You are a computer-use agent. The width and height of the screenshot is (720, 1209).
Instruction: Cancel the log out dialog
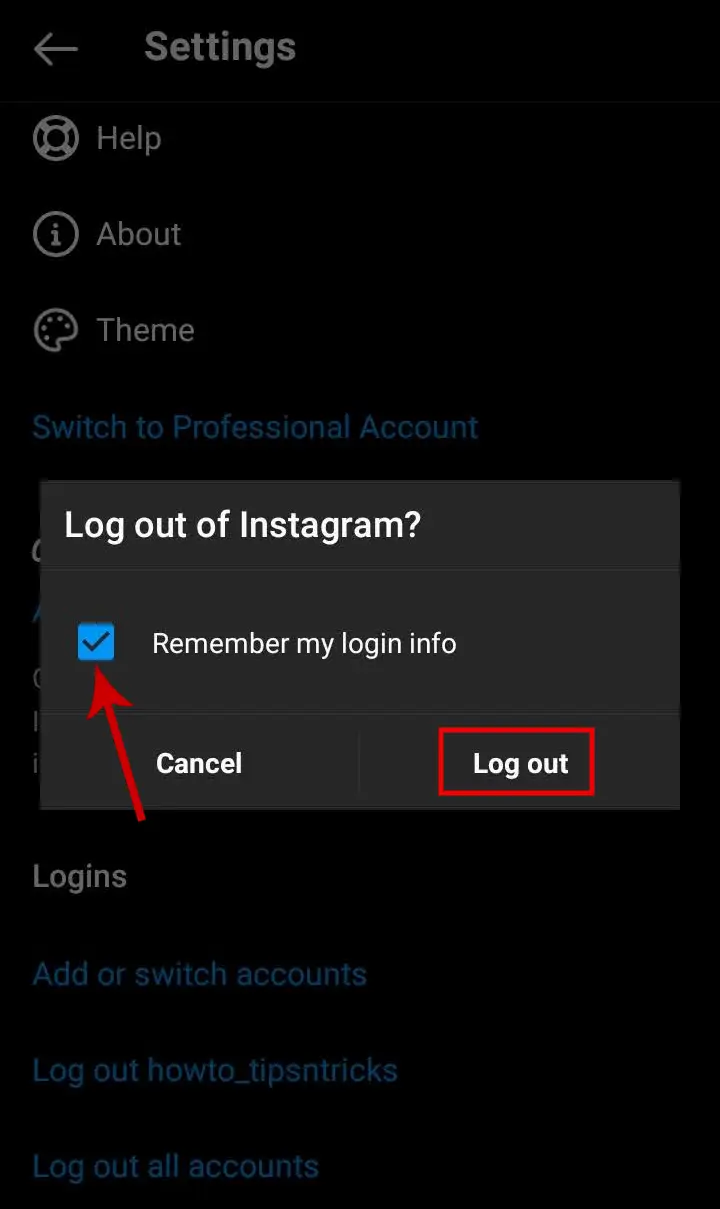(199, 763)
